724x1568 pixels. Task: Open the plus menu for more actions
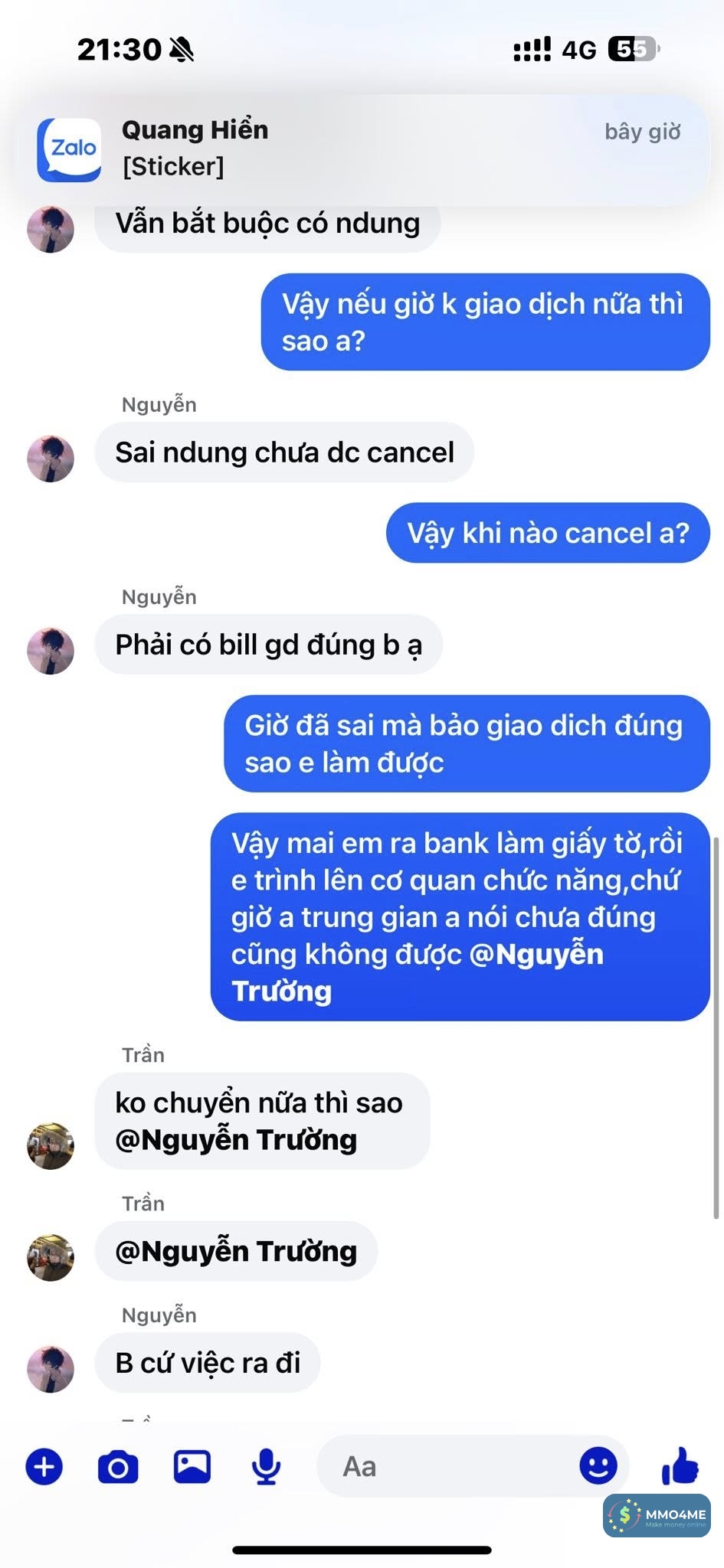tap(44, 1467)
